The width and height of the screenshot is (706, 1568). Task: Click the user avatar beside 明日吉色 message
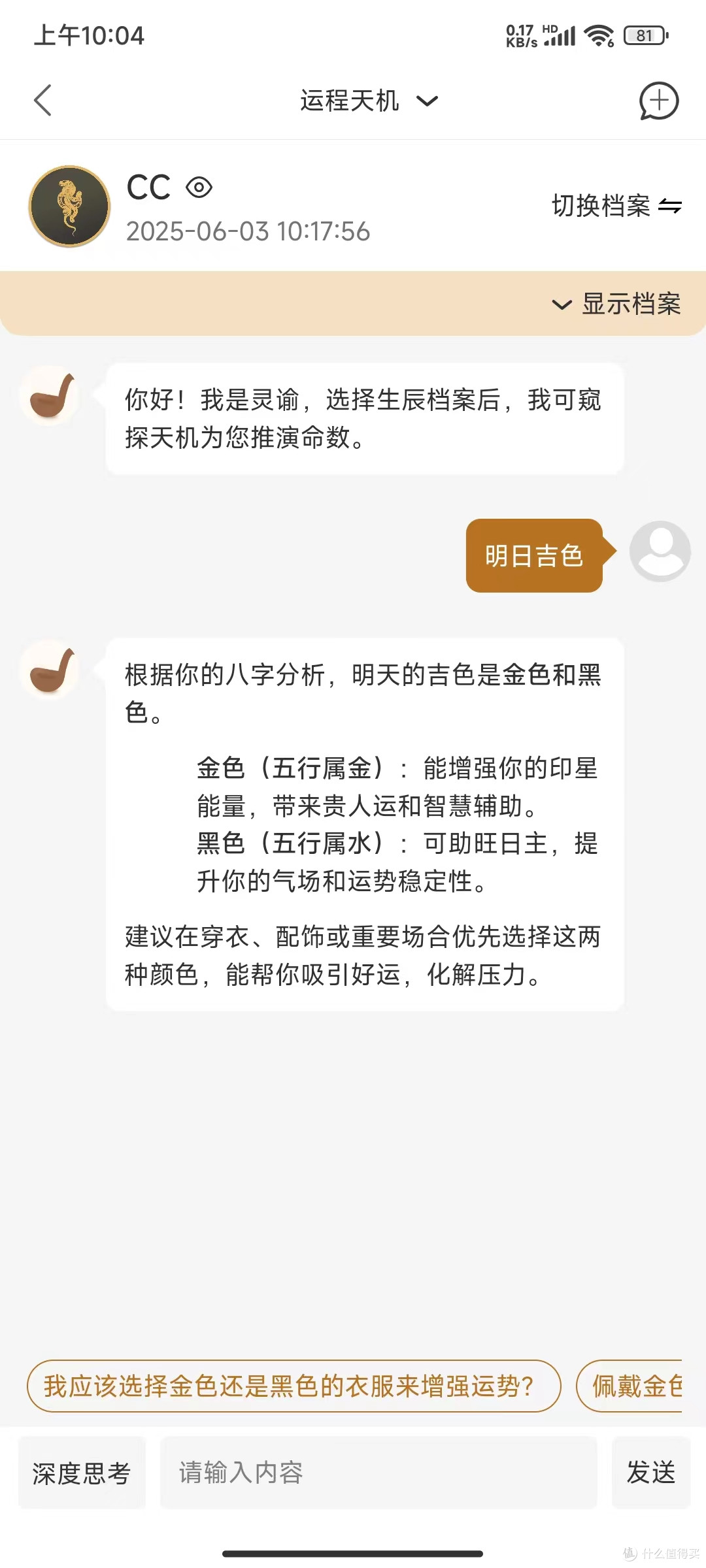[660, 551]
